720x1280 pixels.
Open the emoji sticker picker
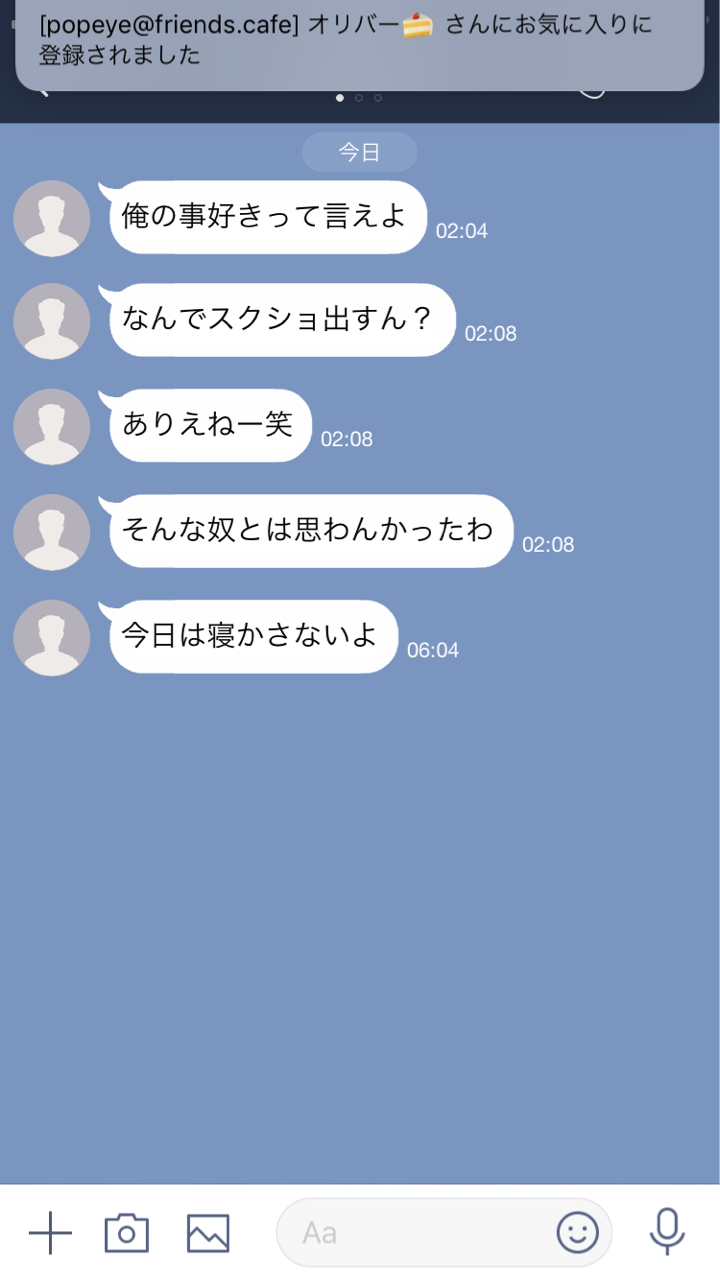[578, 1233]
